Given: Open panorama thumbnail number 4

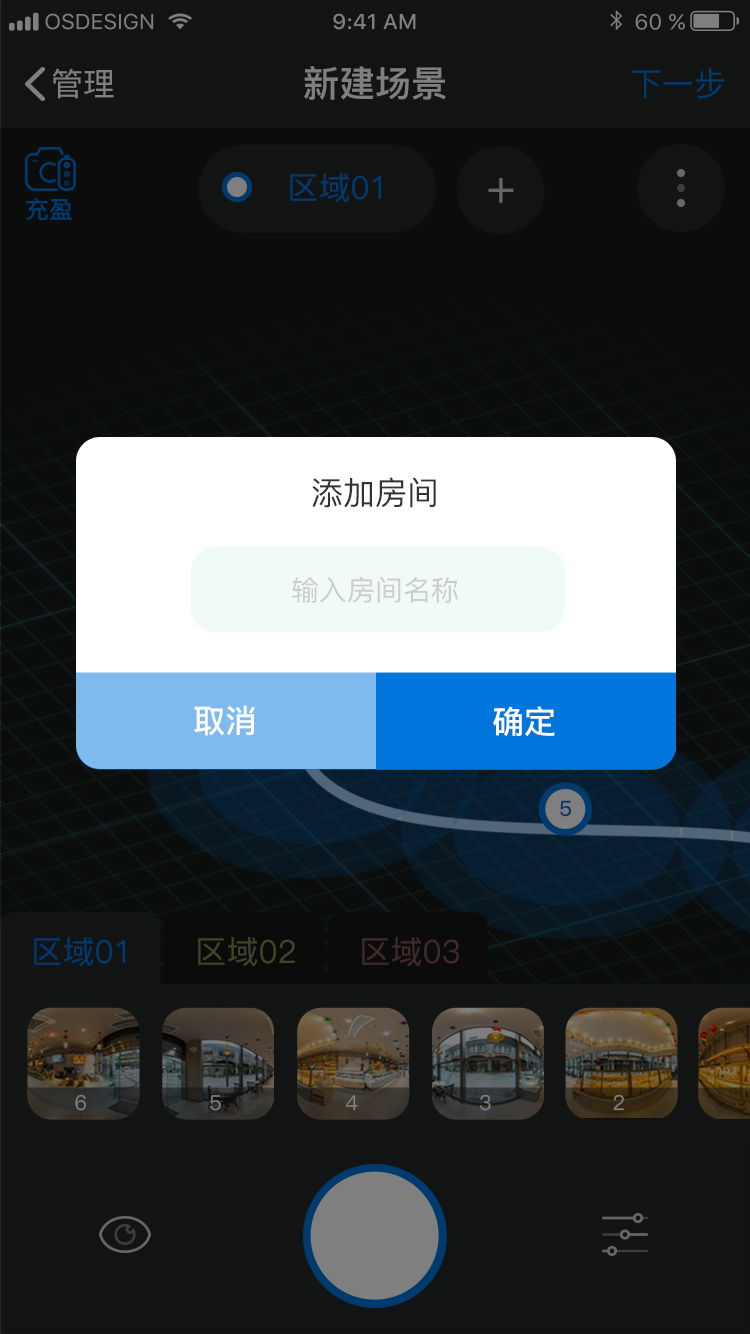Looking at the screenshot, I should pyautogui.click(x=353, y=1063).
